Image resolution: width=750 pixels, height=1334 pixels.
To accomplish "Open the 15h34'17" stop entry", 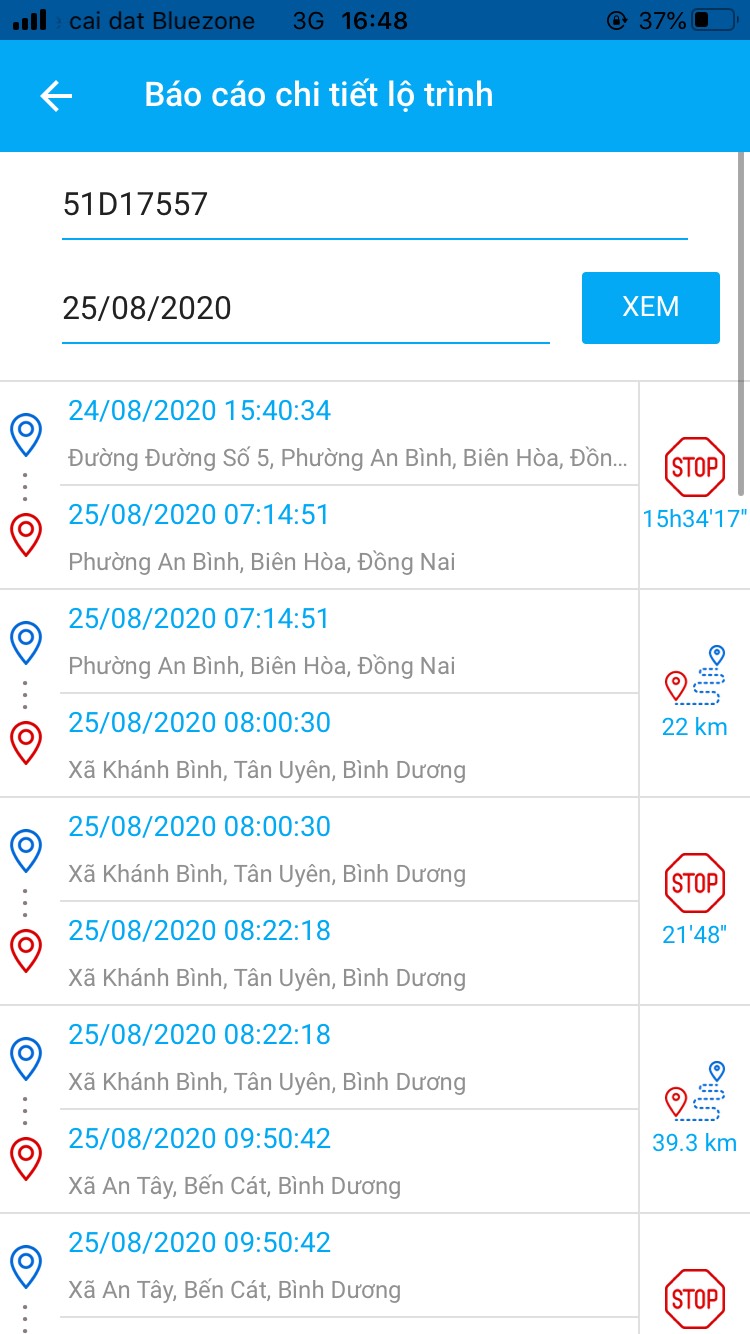I will (694, 484).
